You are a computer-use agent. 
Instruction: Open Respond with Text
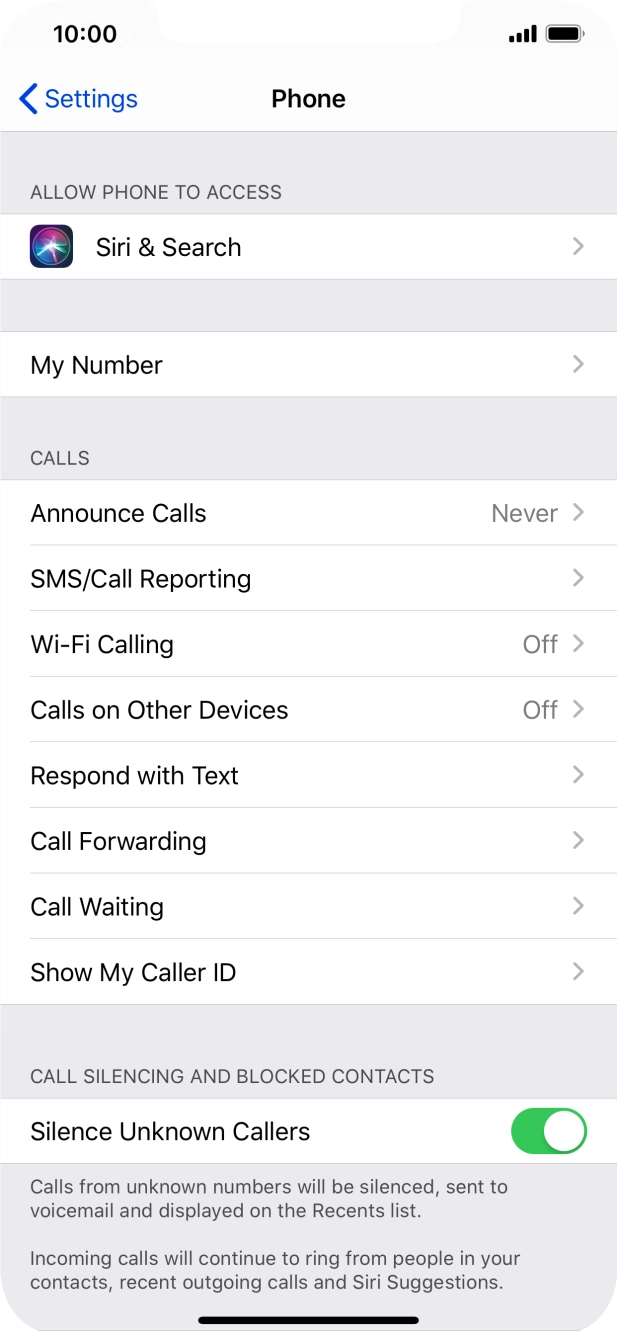308,776
